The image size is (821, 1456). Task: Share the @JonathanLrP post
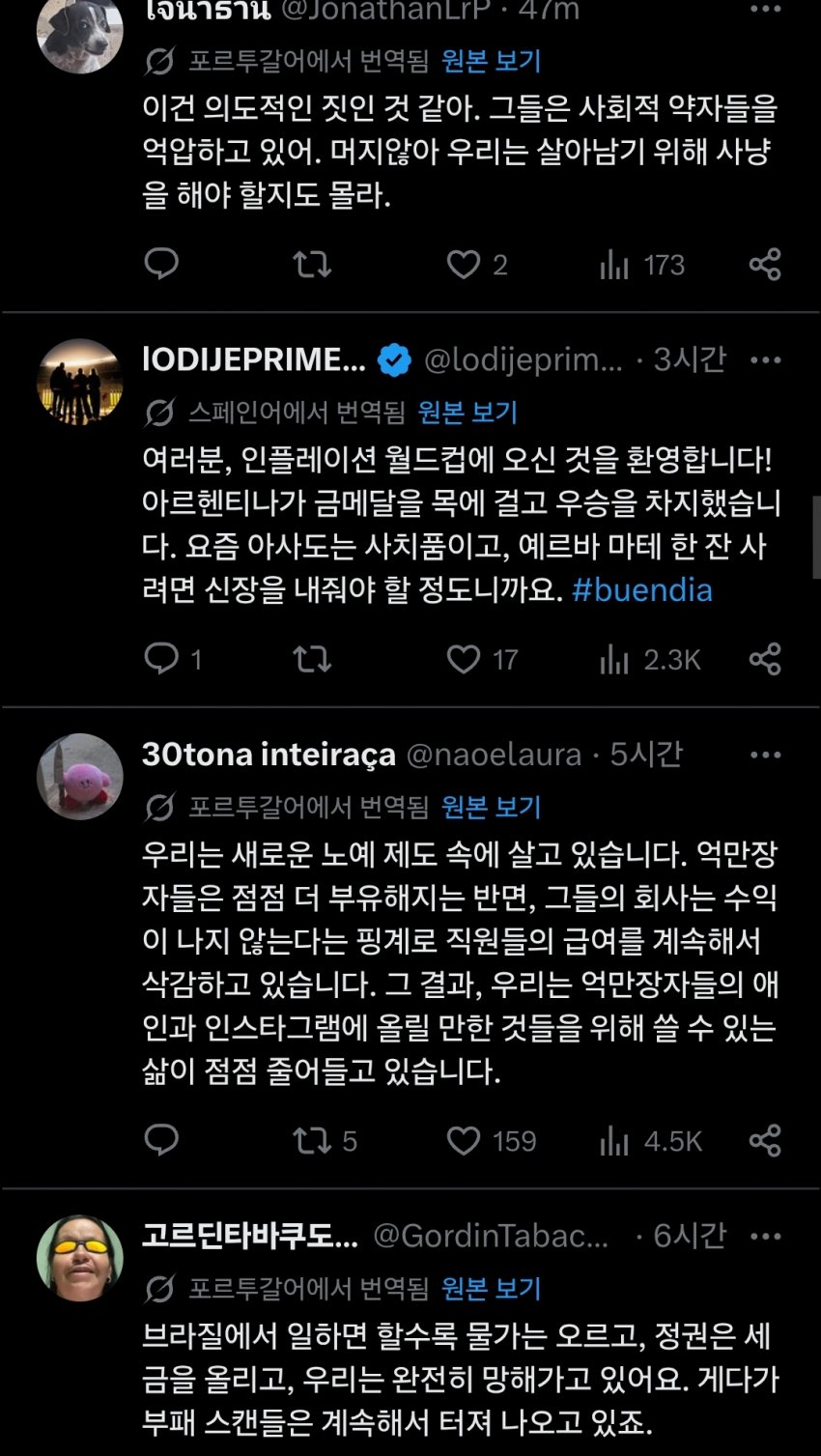click(x=765, y=264)
